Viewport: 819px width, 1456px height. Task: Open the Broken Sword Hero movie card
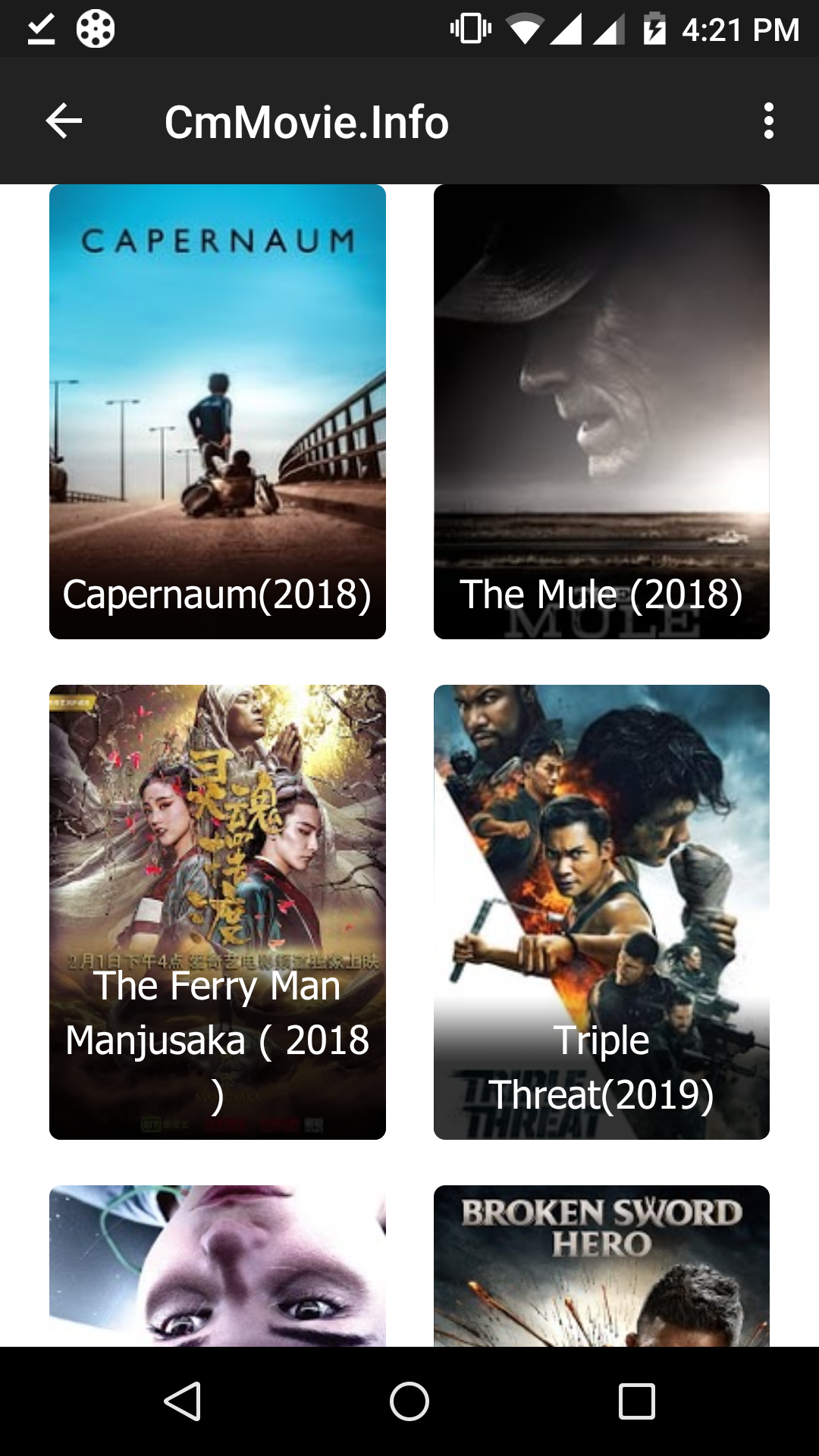coord(601,1266)
